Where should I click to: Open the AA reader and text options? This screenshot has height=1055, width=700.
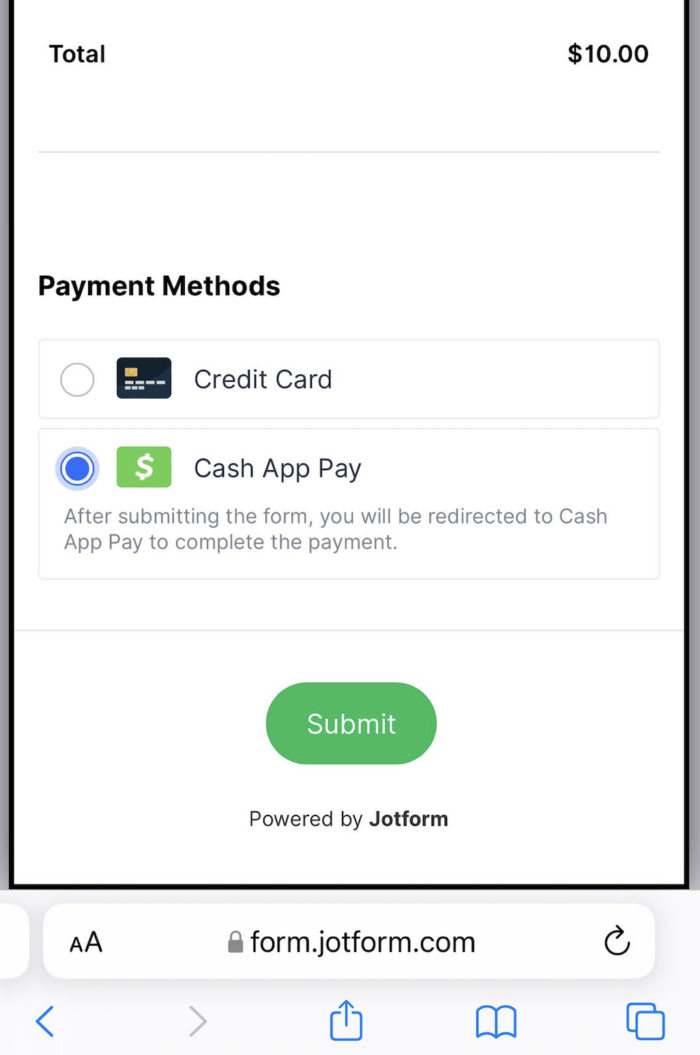click(86, 942)
